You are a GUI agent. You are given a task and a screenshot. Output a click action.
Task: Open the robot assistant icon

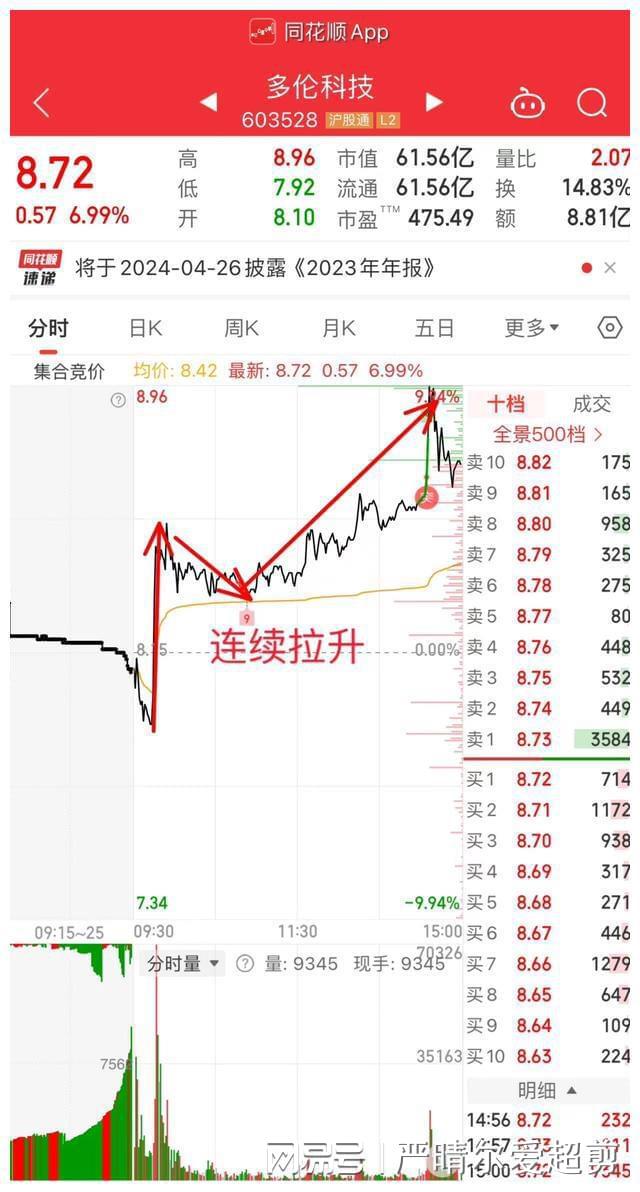(528, 103)
